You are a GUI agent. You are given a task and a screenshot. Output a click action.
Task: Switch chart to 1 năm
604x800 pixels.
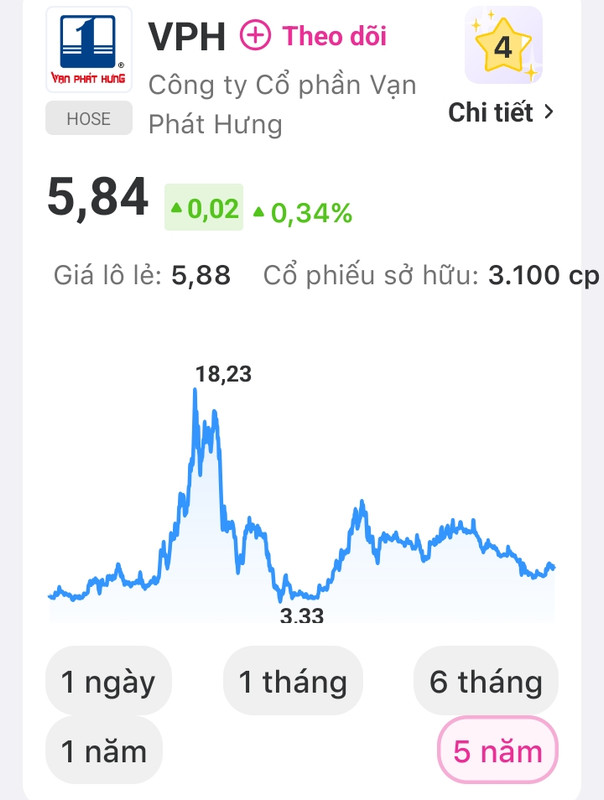104,750
